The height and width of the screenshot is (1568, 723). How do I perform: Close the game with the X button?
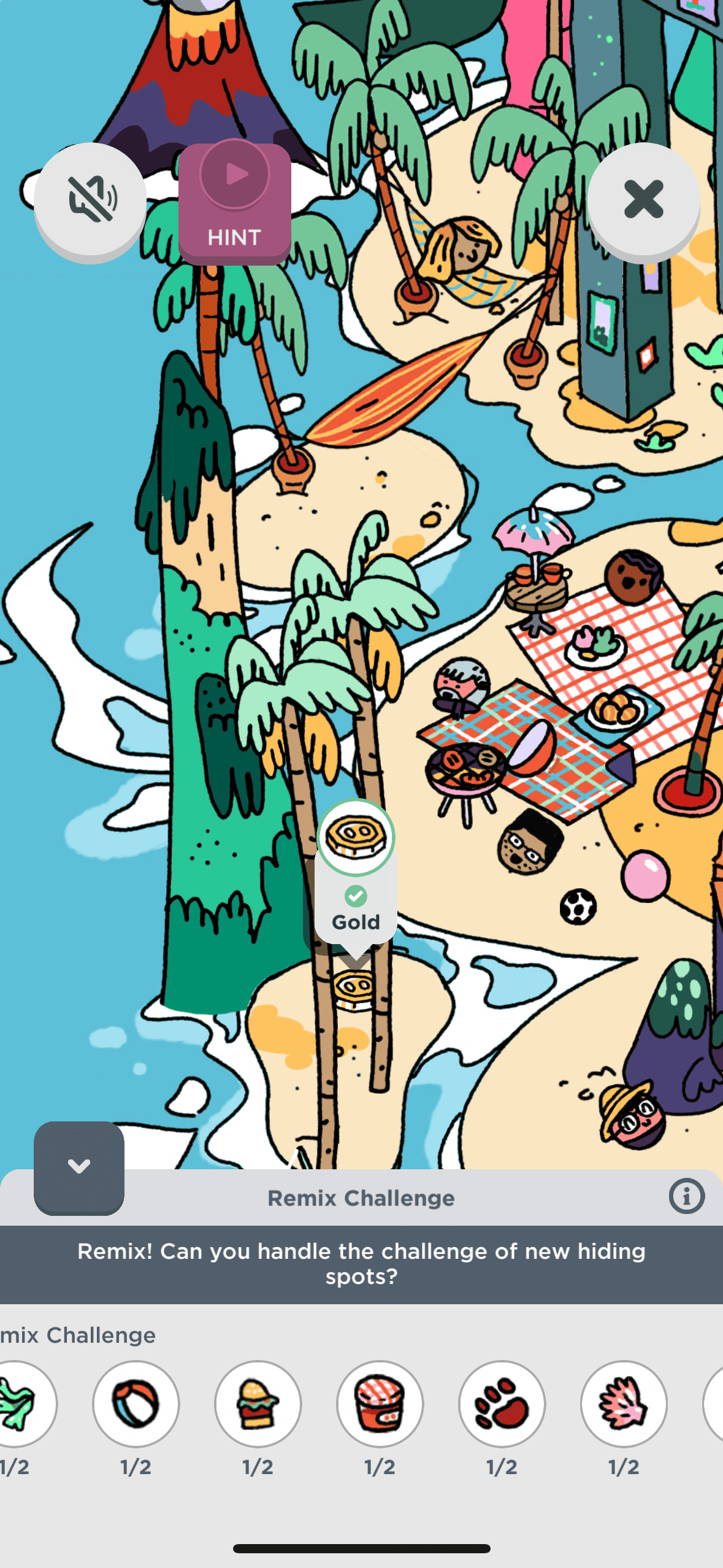[643, 199]
